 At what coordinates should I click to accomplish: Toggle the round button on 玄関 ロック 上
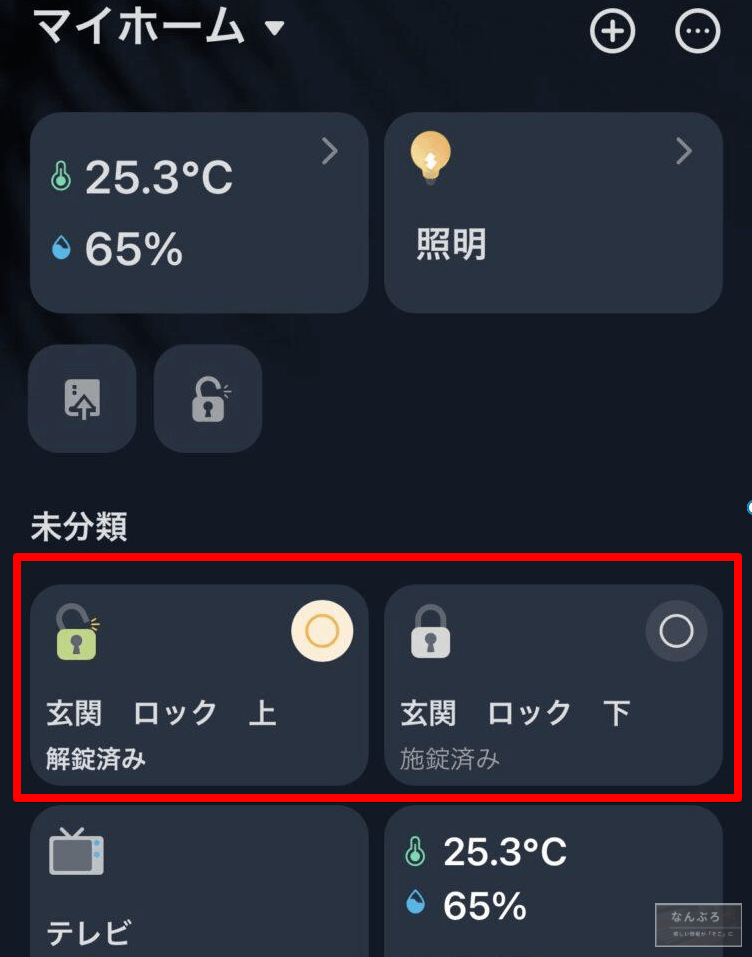[322, 632]
